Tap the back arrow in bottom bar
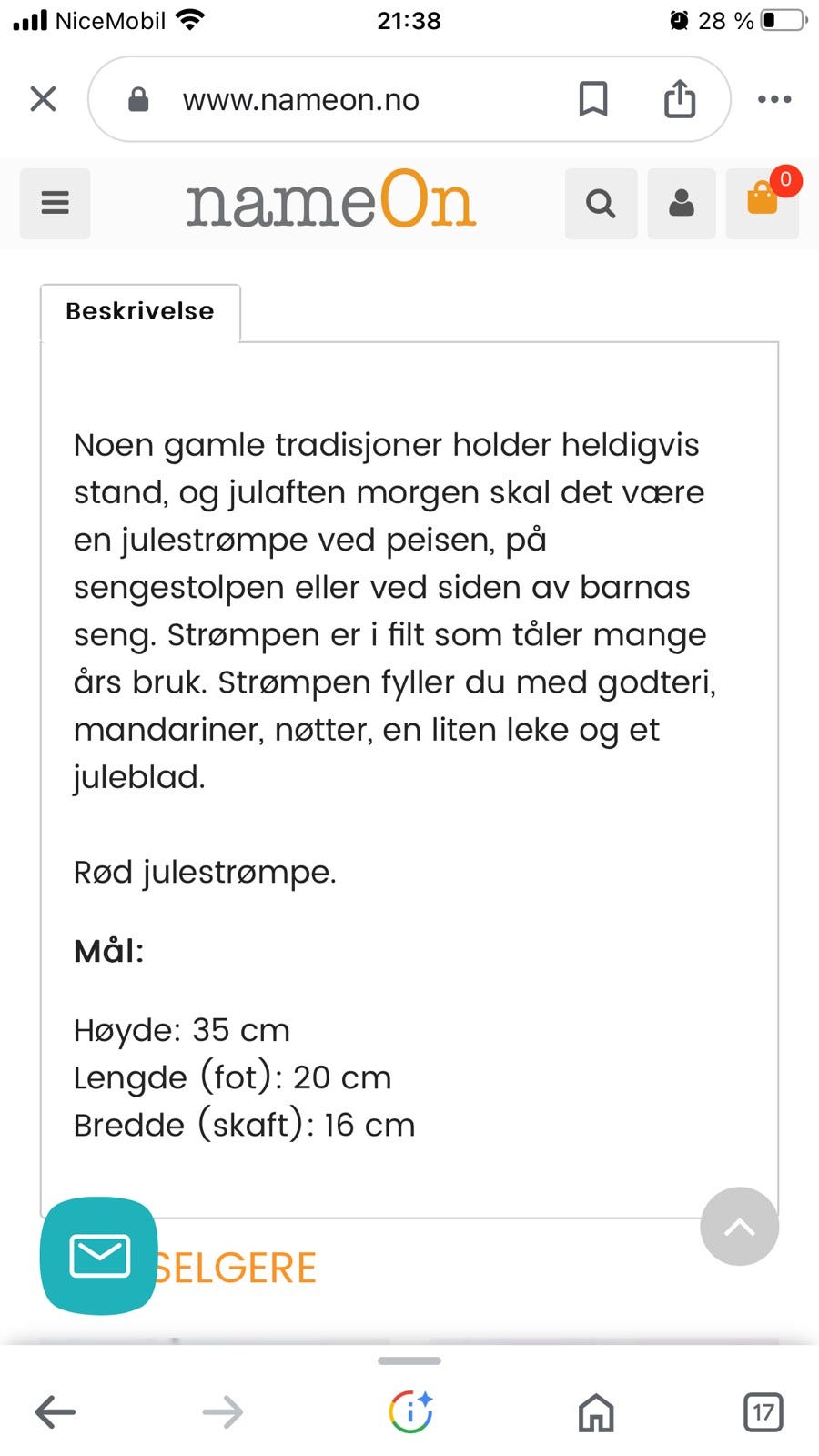 pyautogui.click(x=55, y=1411)
